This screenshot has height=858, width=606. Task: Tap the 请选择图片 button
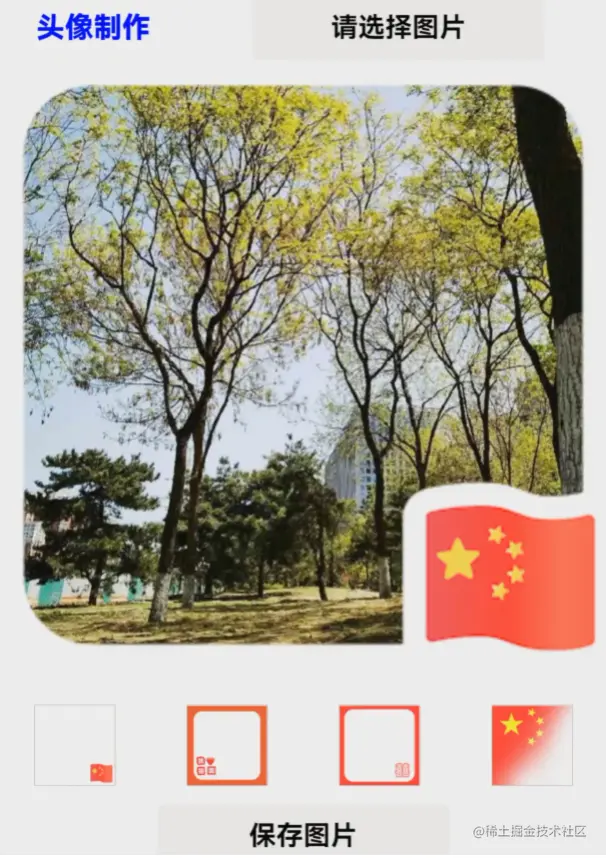click(398, 29)
